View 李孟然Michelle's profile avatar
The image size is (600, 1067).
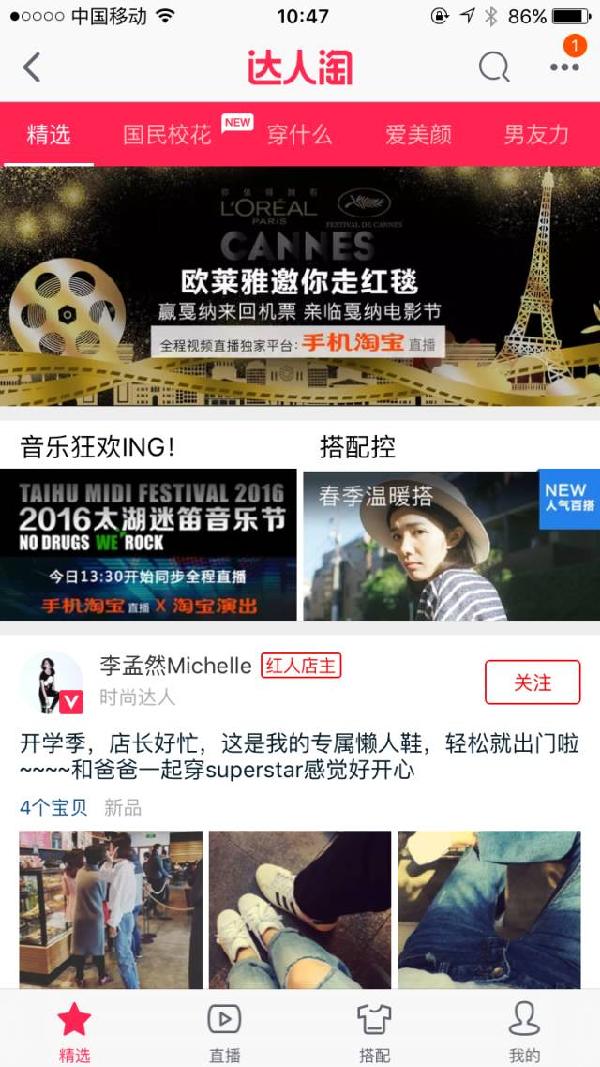(x=51, y=683)
